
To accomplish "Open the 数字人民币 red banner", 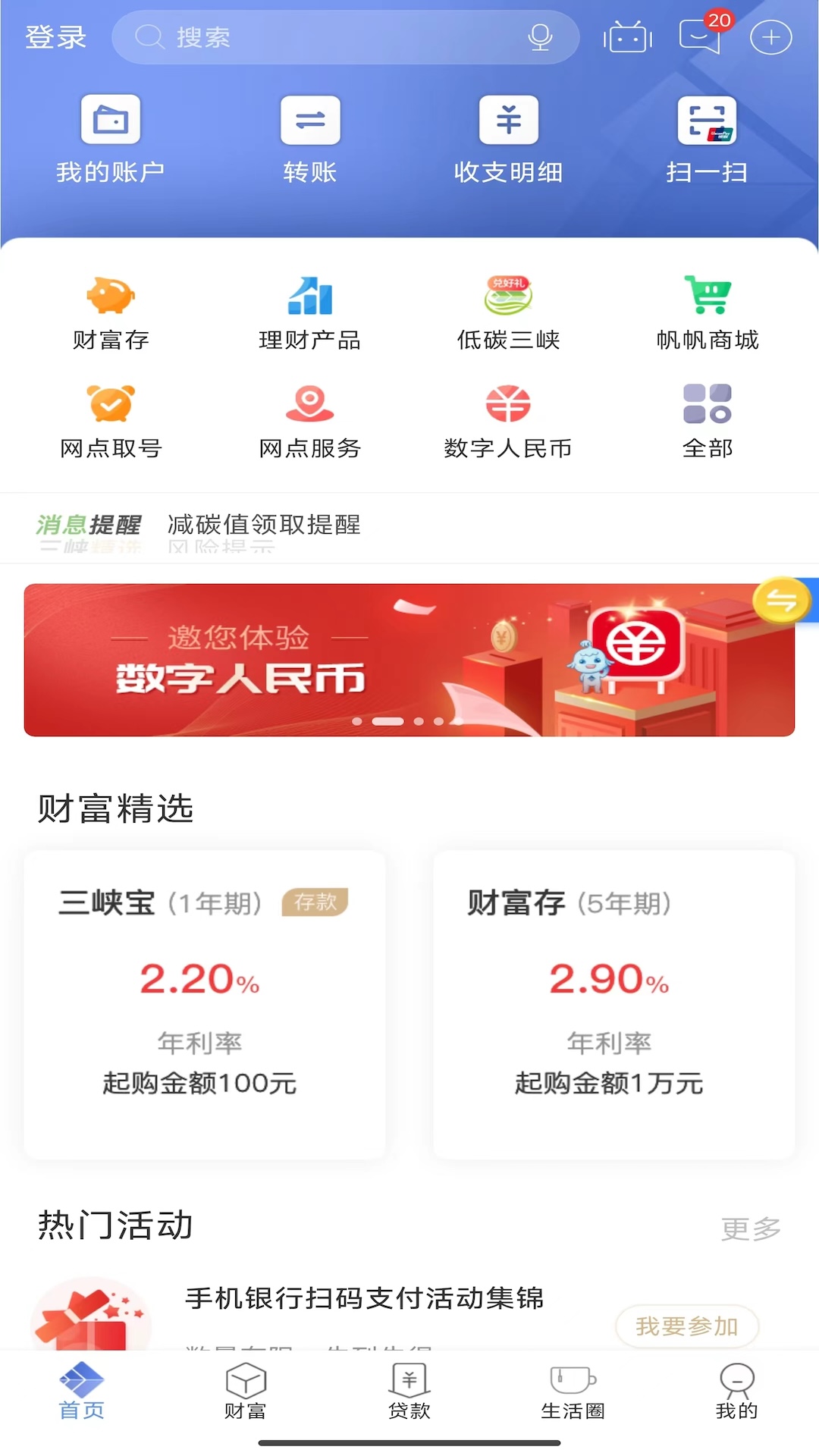I will pyautogui.click(x=409, y=660).
